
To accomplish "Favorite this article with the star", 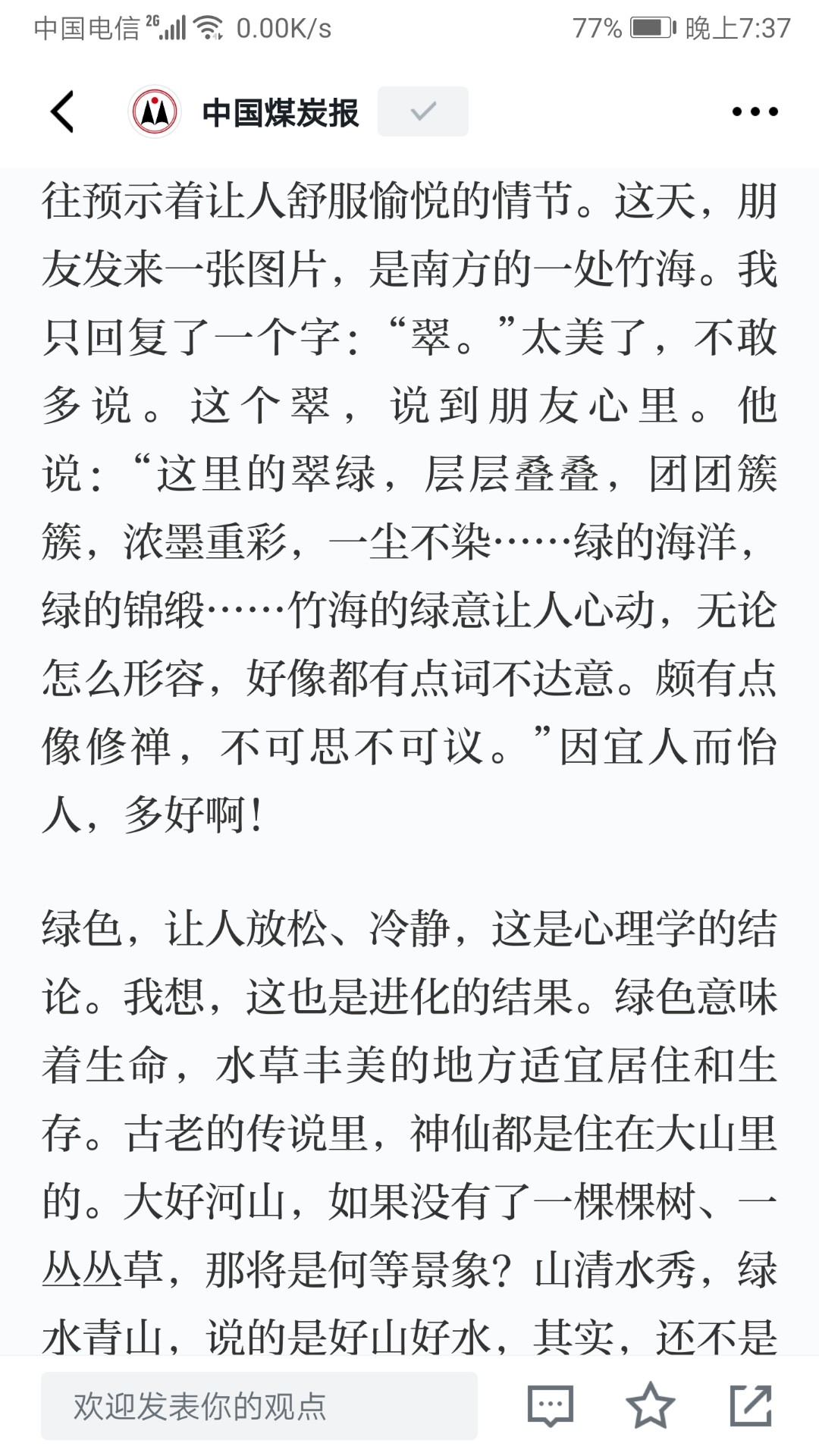I will pos(650,1405).
